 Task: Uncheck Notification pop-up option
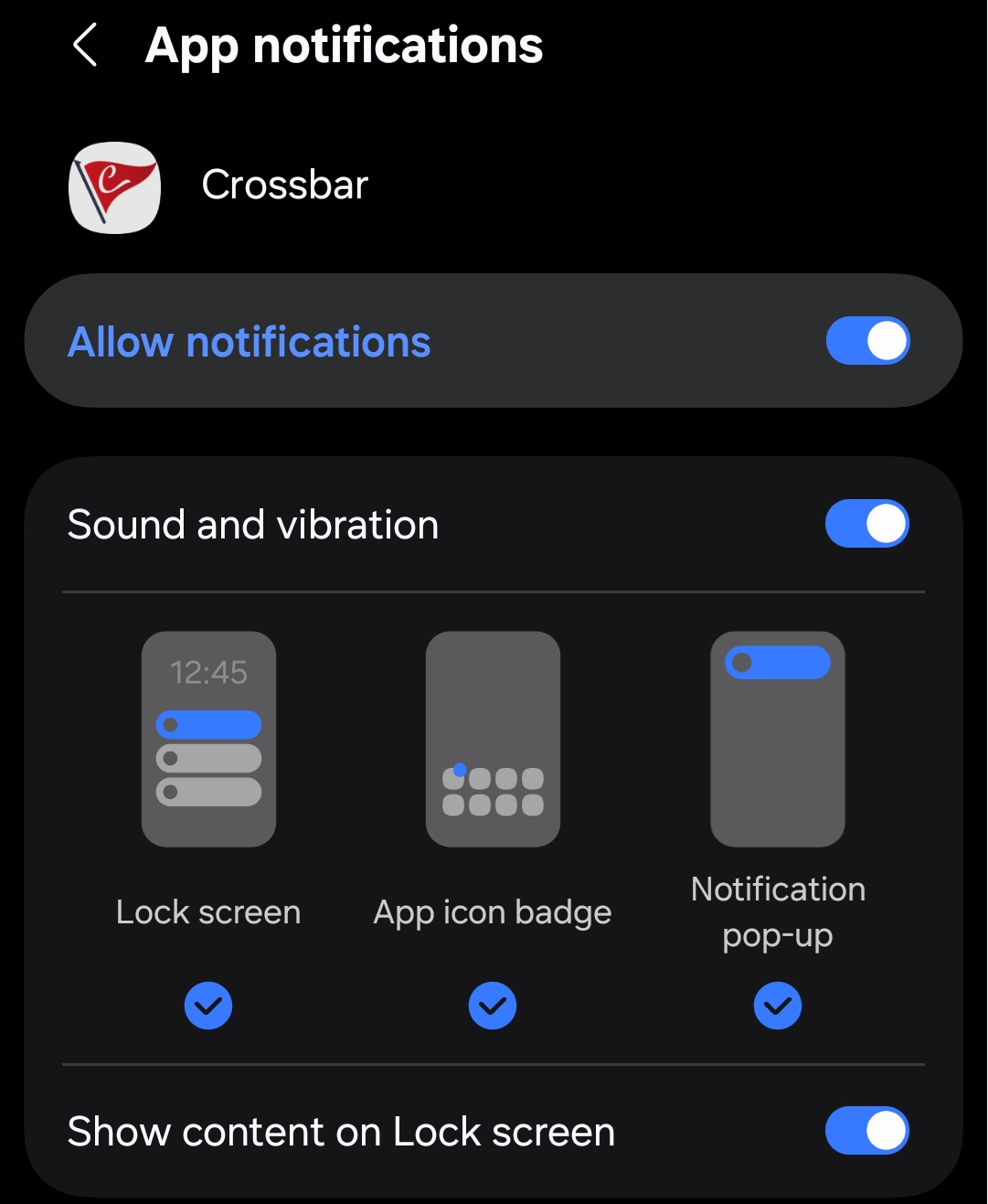tap(778, 1006)
